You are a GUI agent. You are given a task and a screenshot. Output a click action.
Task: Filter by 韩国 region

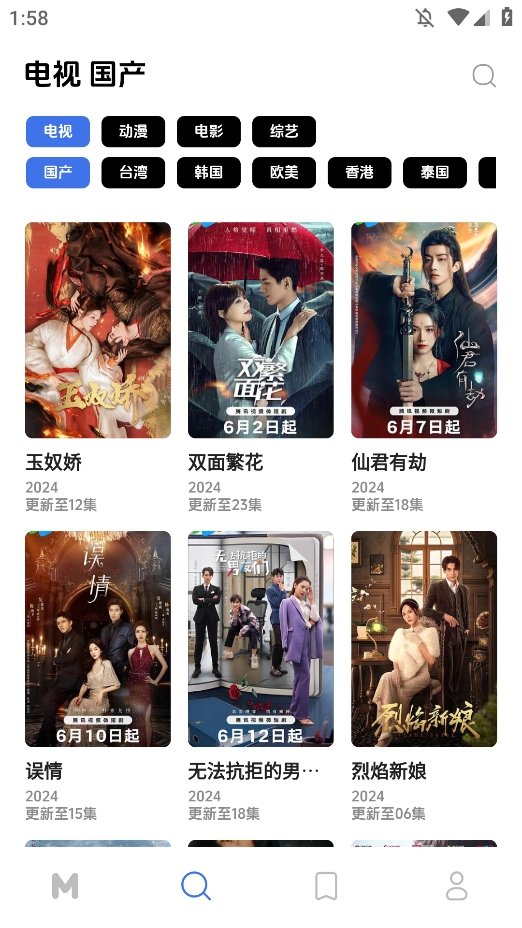point(208,173)
